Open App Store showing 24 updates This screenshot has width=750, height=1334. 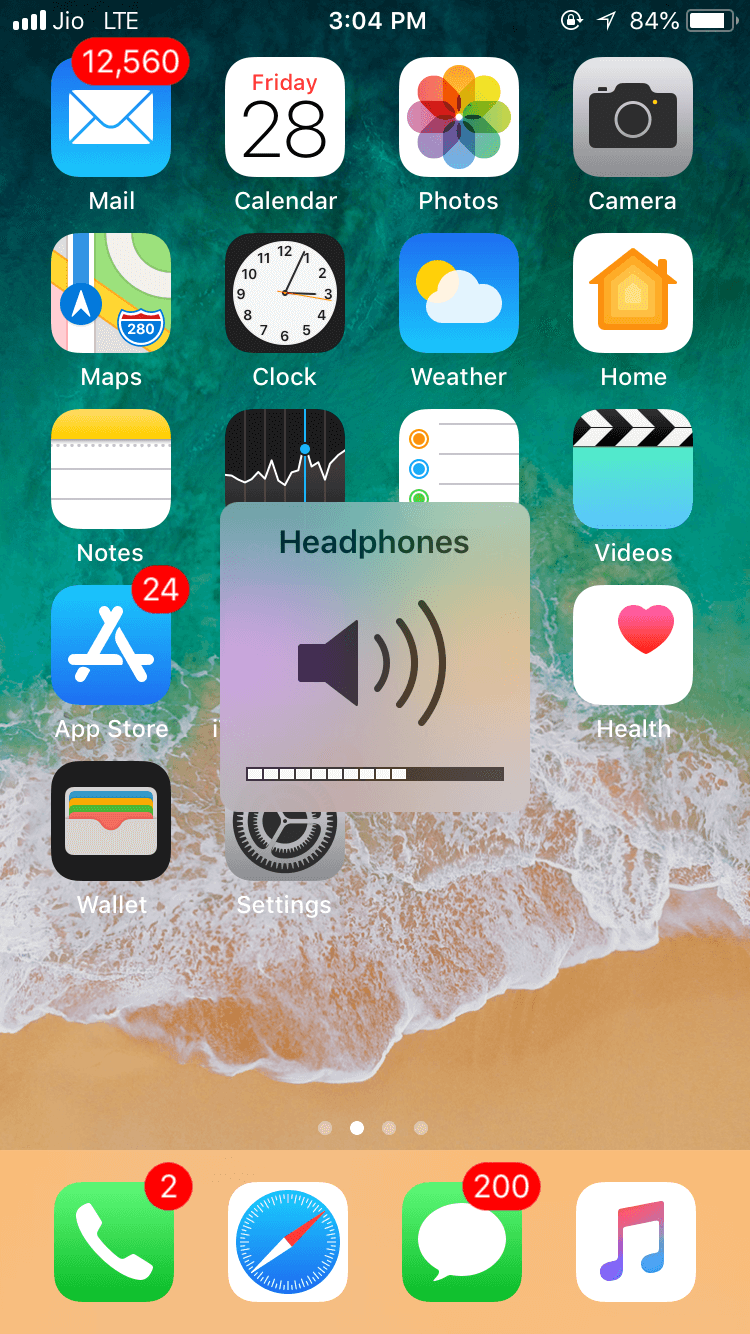110,645
